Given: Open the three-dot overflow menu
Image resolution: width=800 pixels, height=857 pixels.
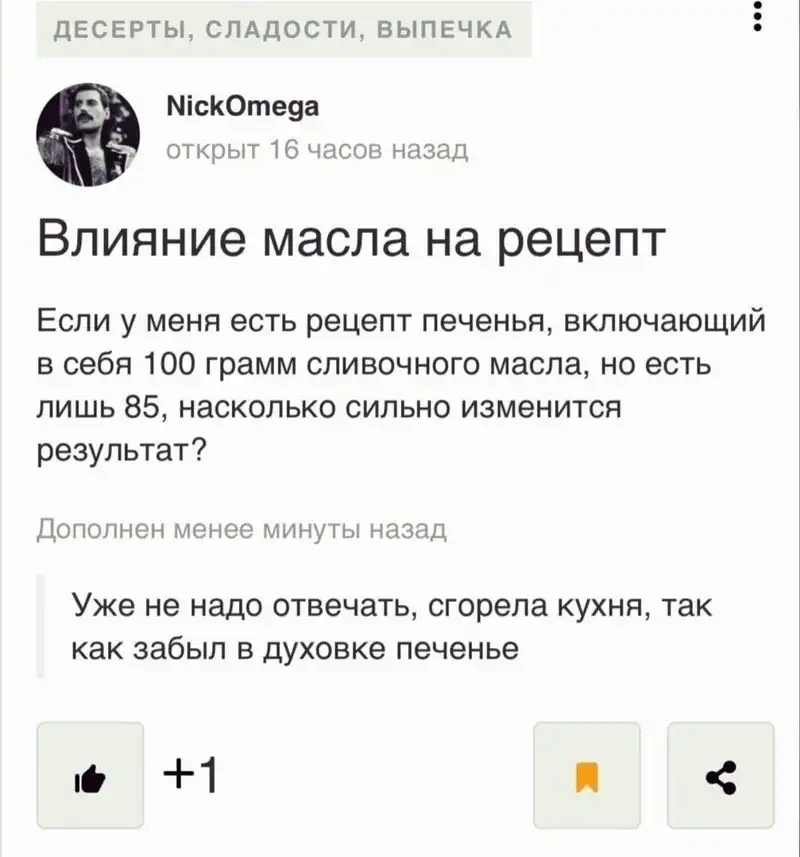Looking at the screenshot, I should click(758, 18).
